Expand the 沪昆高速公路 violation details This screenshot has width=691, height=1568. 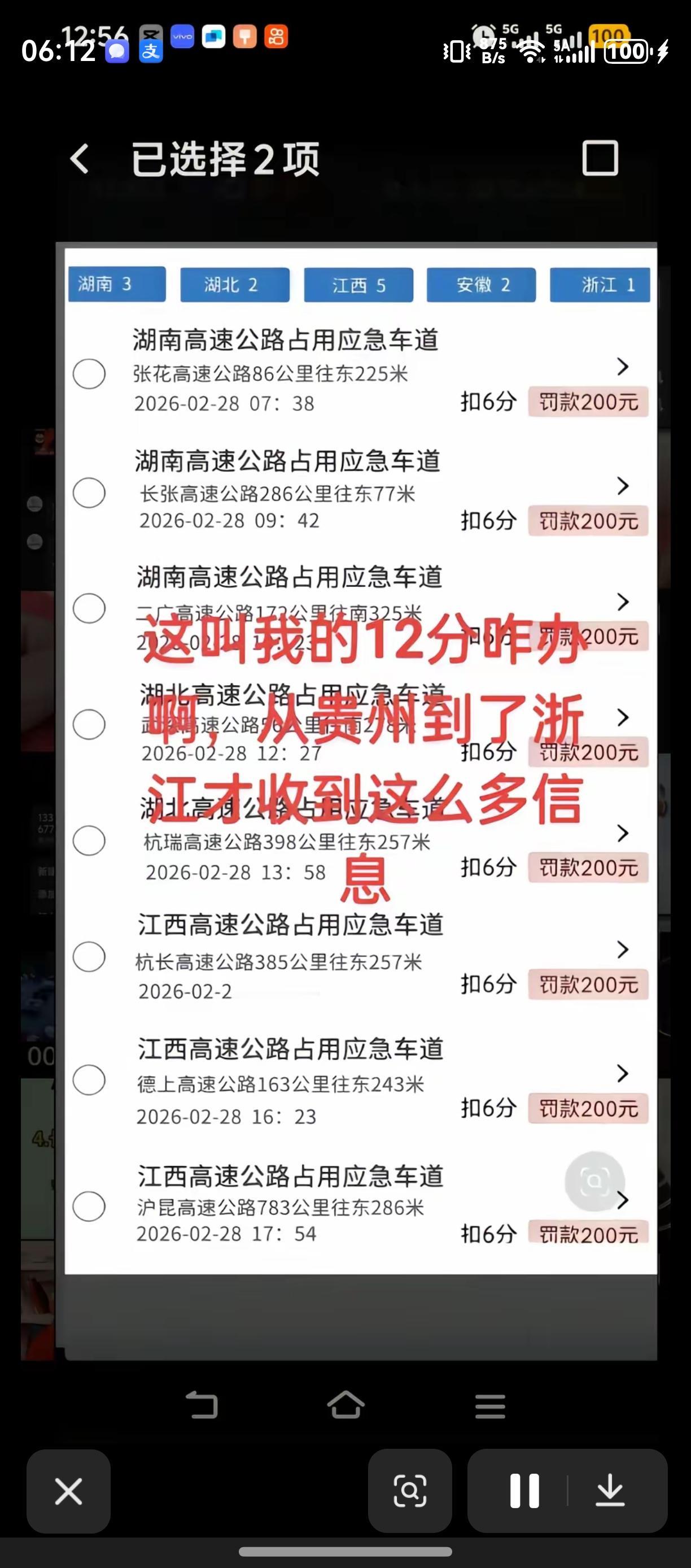623,1201
